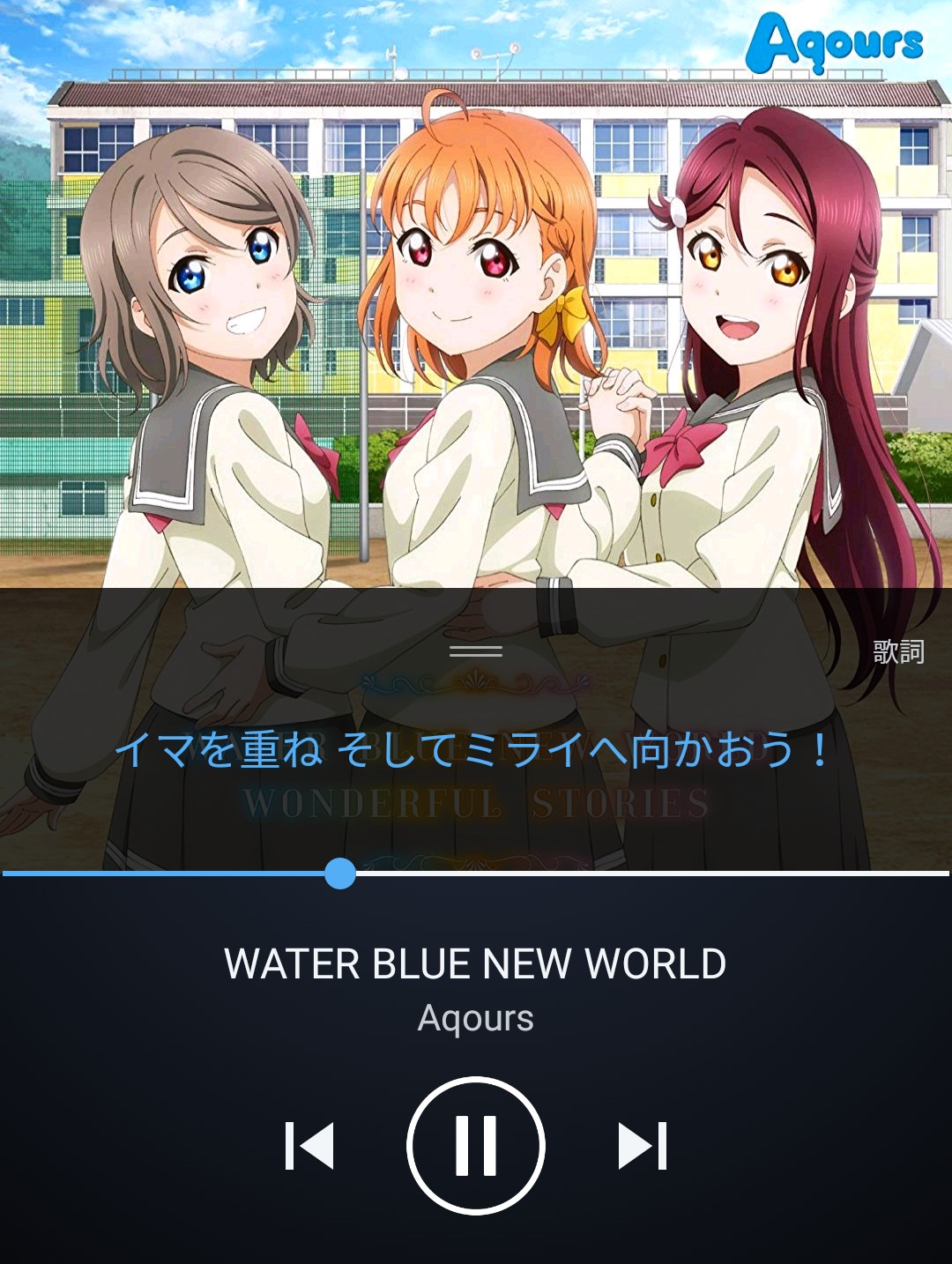952x1264 pixels.
Task: Pause WATER BLUE NEW WORLD playback
Action: point(476,1145)
